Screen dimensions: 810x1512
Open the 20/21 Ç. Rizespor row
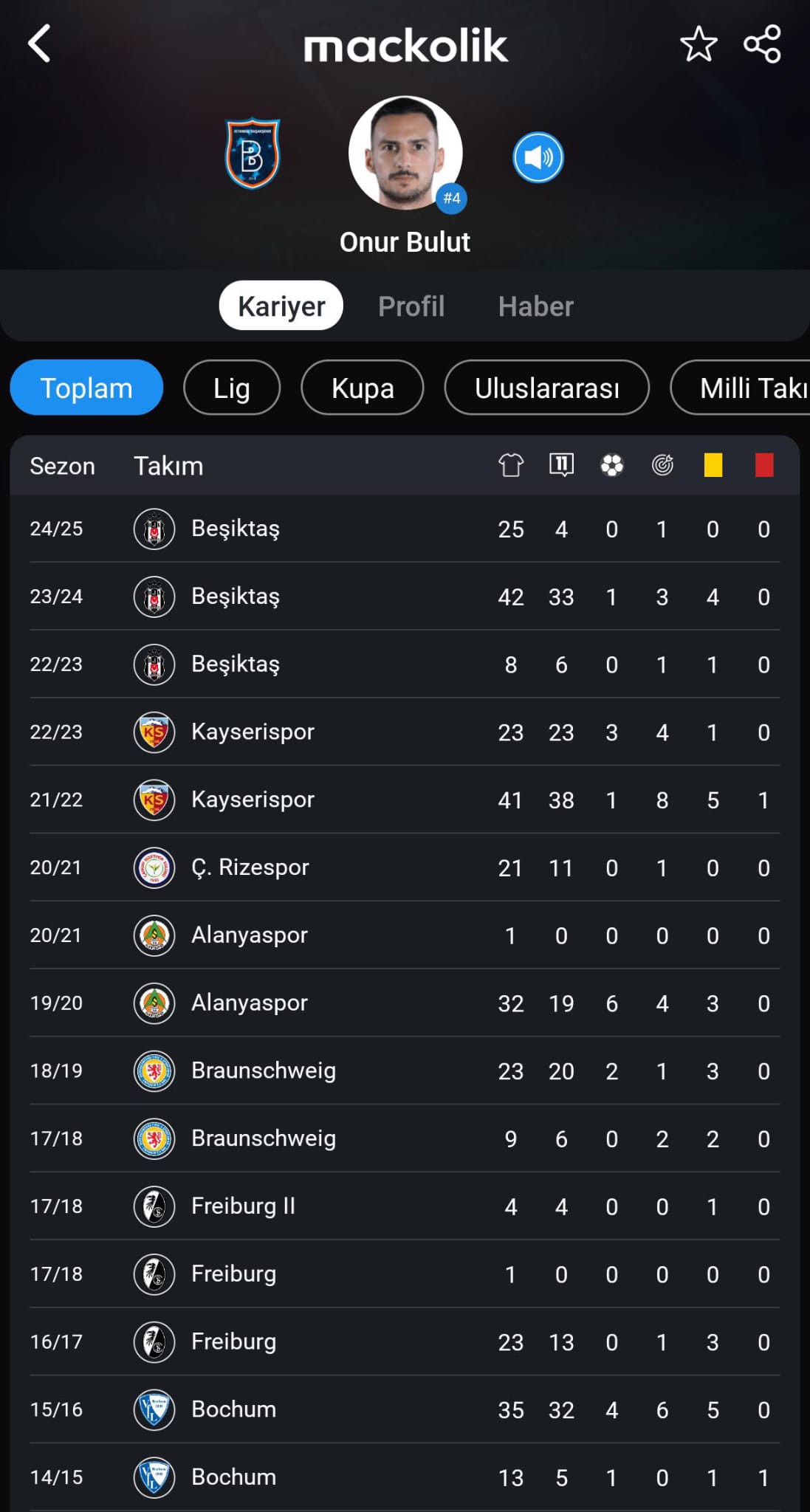pos(405,867)
